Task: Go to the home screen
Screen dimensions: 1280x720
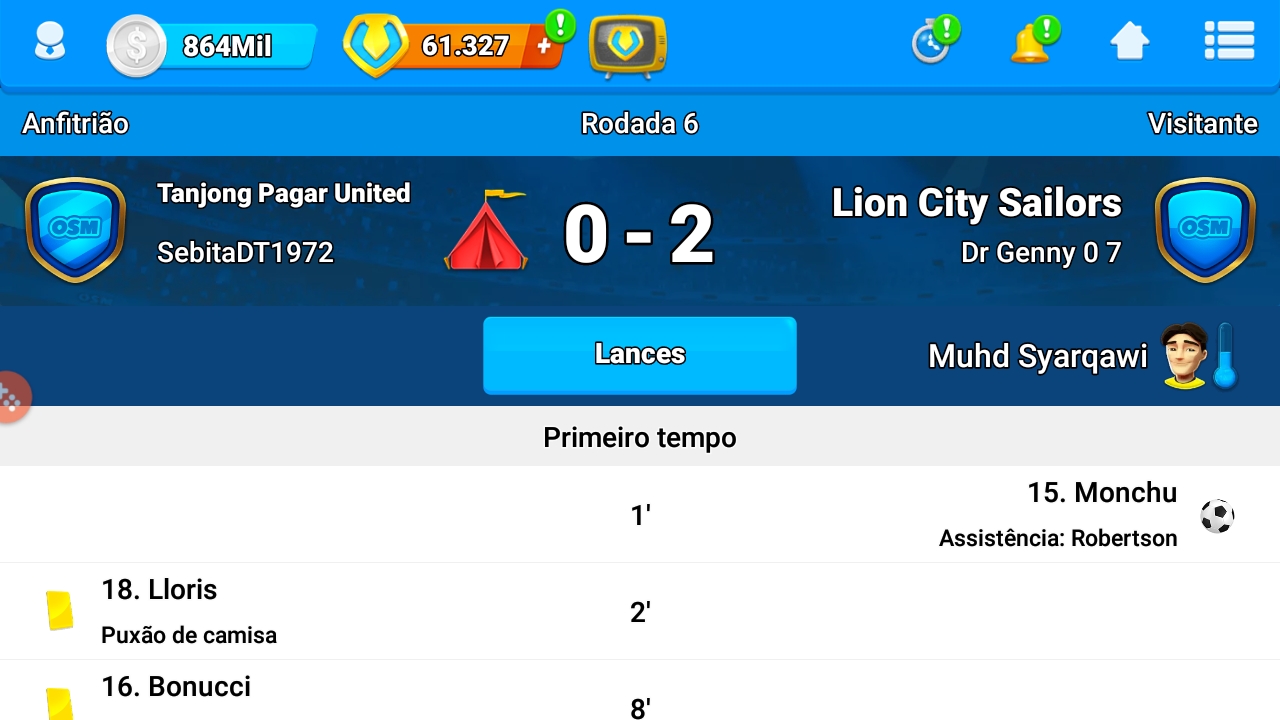Action: pos(1129,43)
